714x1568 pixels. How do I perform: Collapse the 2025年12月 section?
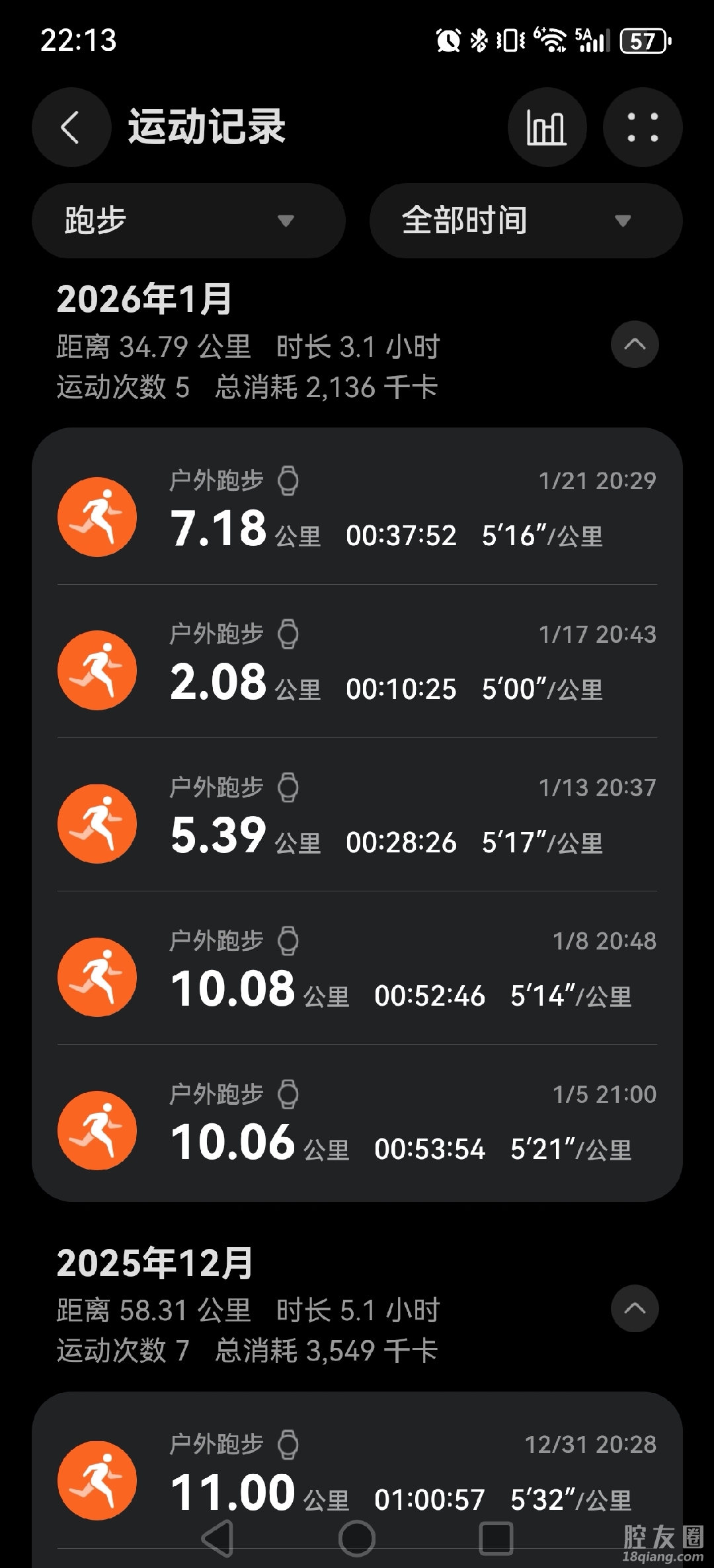635,1308
